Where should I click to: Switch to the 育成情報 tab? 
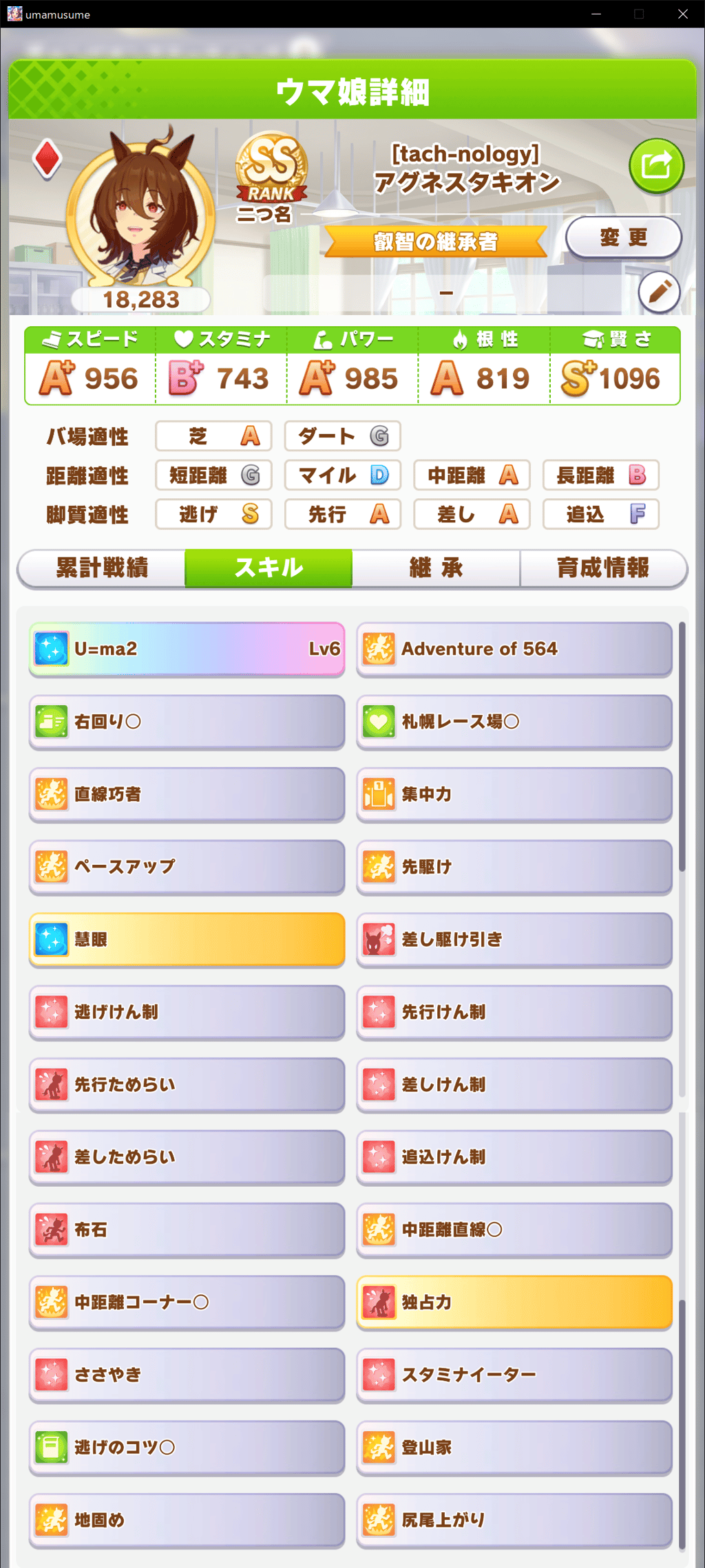[x=603, y=568]
